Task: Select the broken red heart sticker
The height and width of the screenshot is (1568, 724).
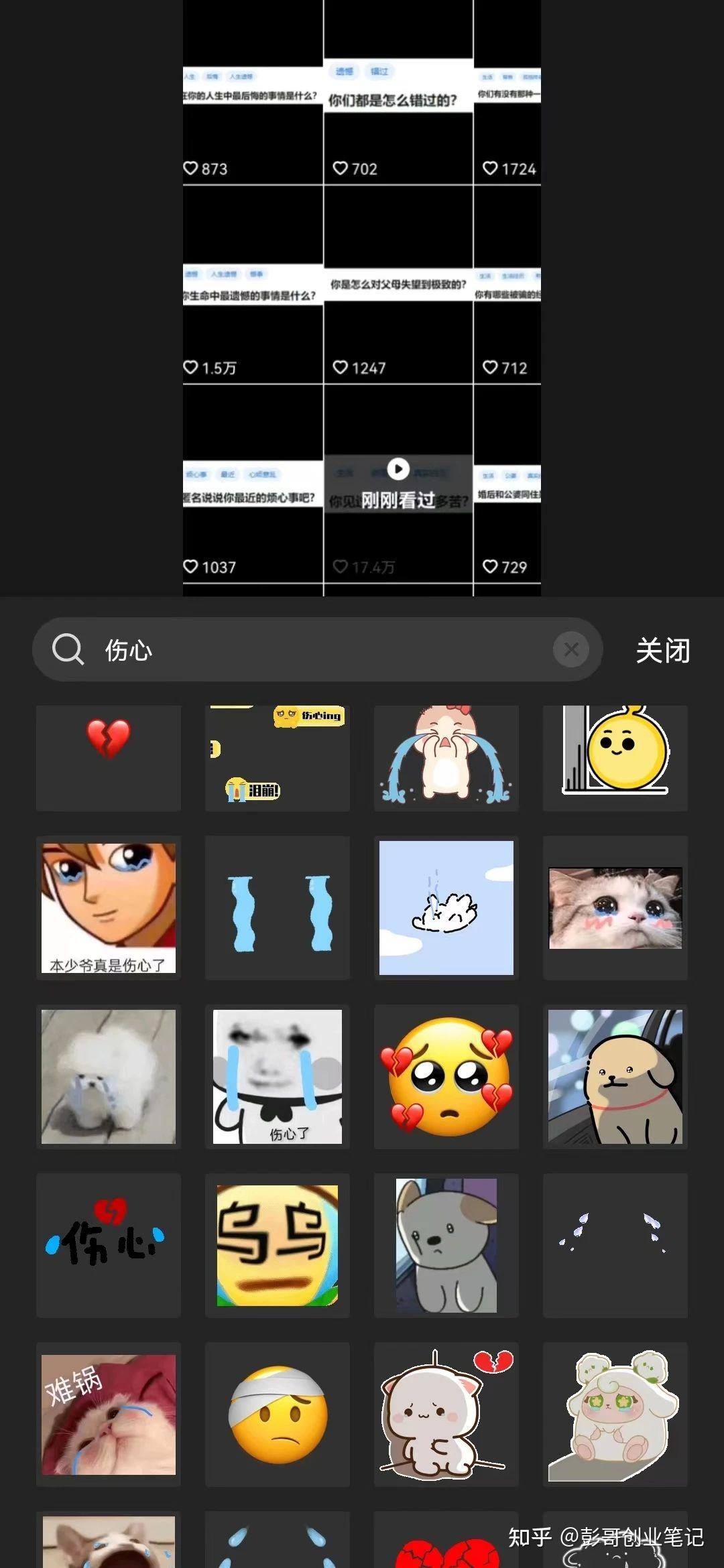Action: [109, 757]
